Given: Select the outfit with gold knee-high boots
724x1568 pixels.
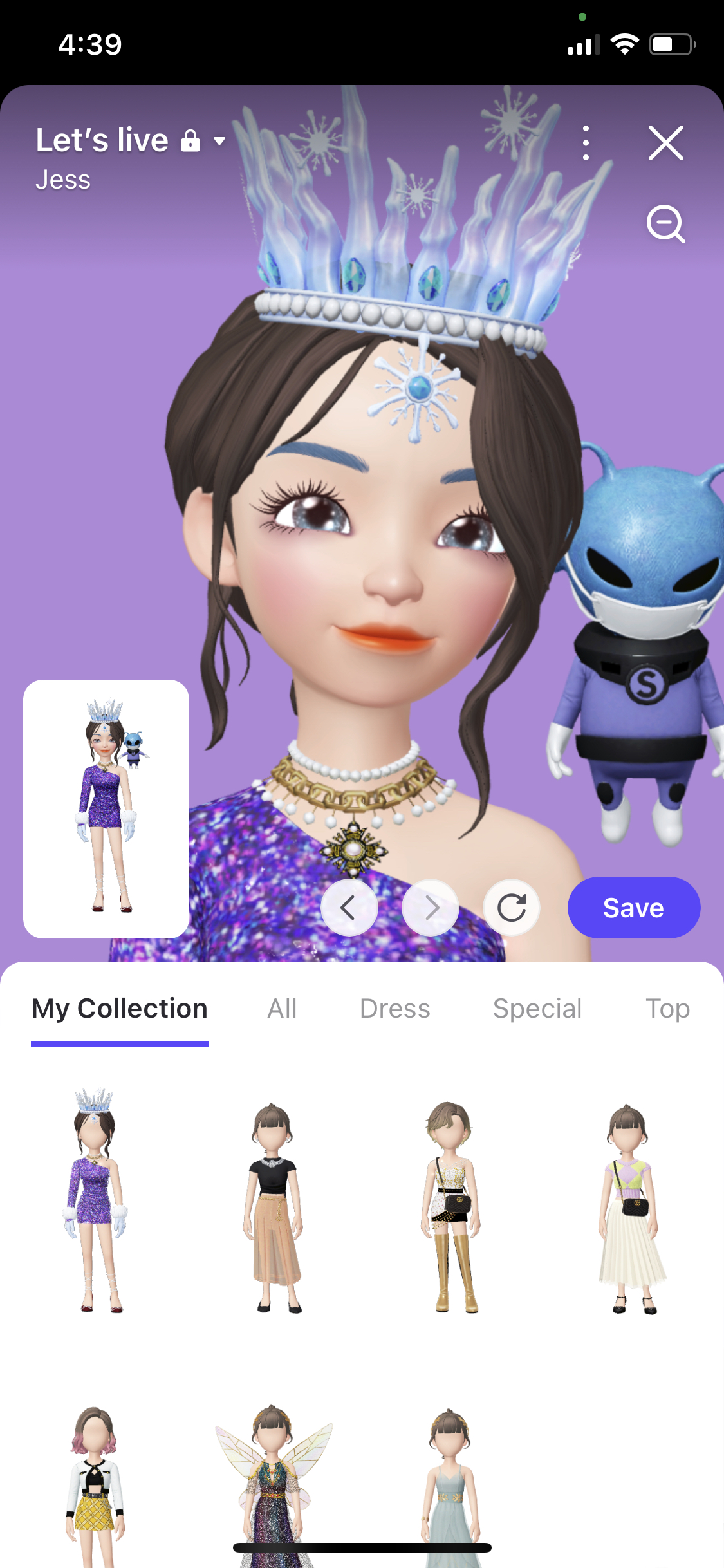Looking at the screenshot, I should pyautogui.click(x=452, y=1208).
